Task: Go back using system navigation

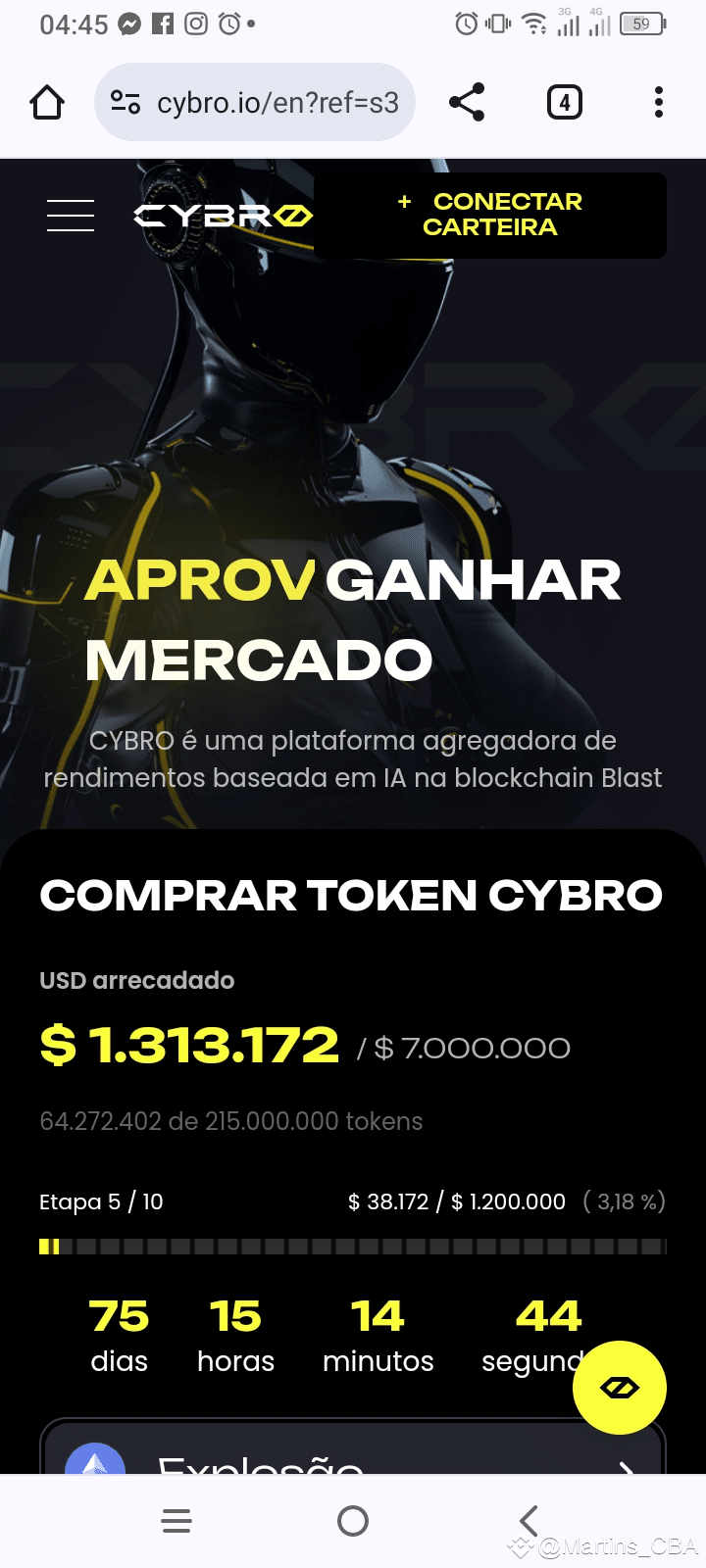Action: tap(529, 1521)
